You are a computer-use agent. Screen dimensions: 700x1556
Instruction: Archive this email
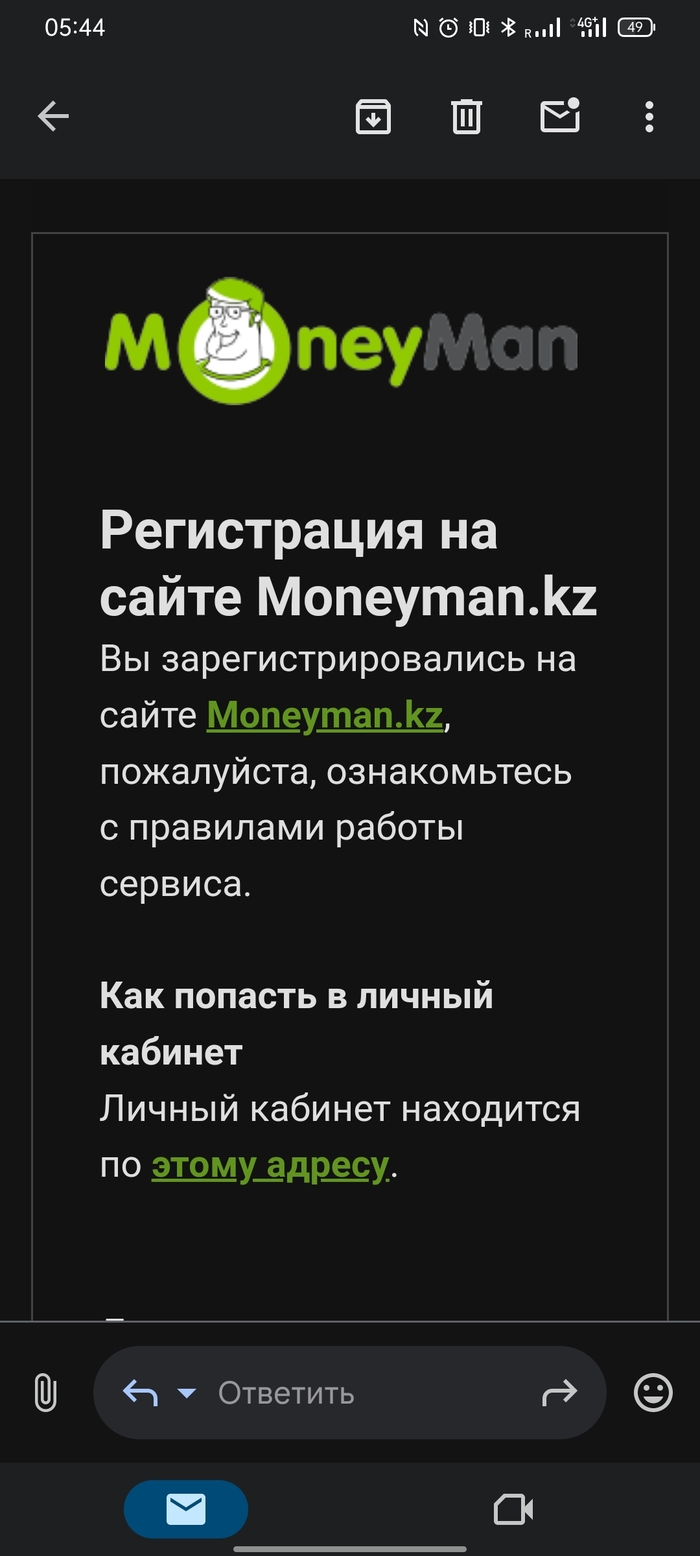click(373, 117)
